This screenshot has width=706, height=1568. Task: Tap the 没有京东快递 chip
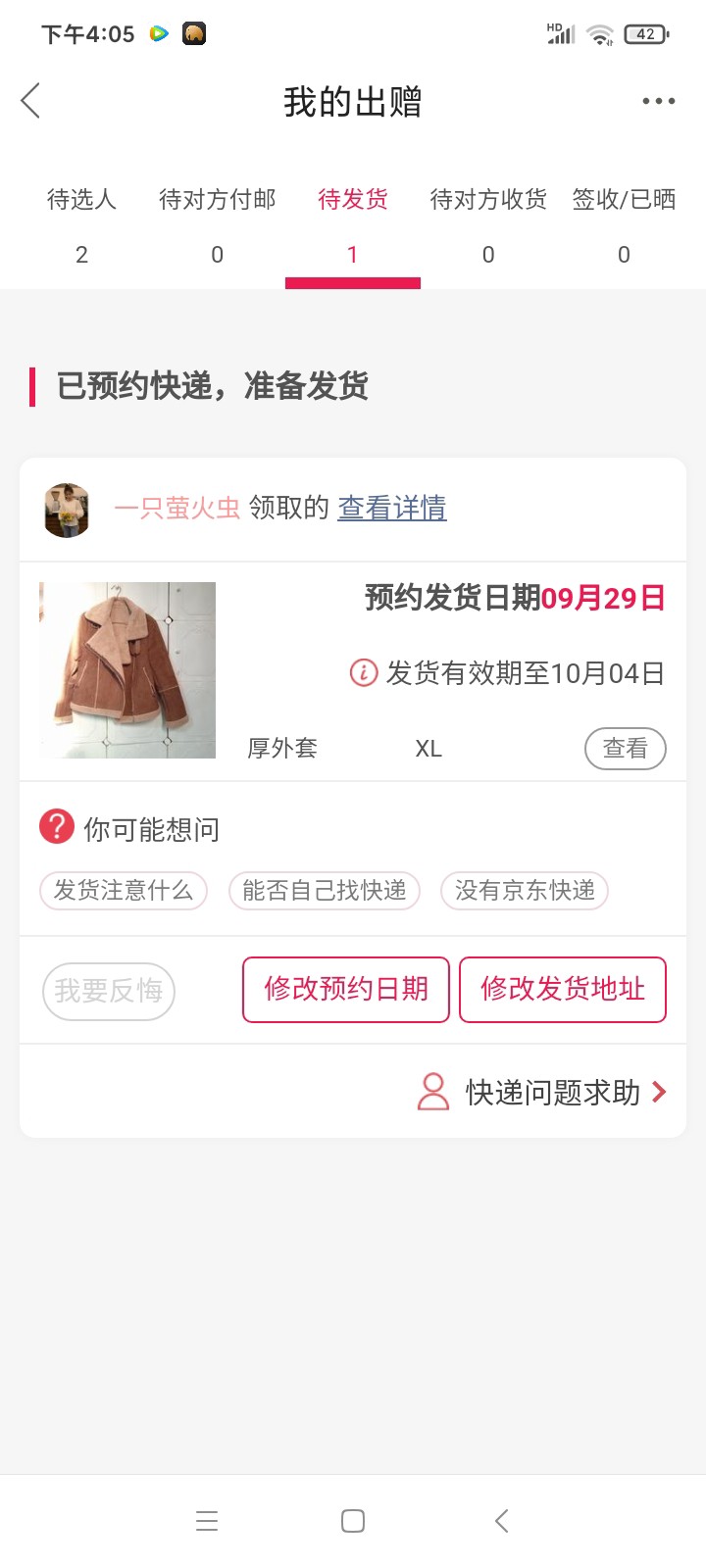click(525, 890)
